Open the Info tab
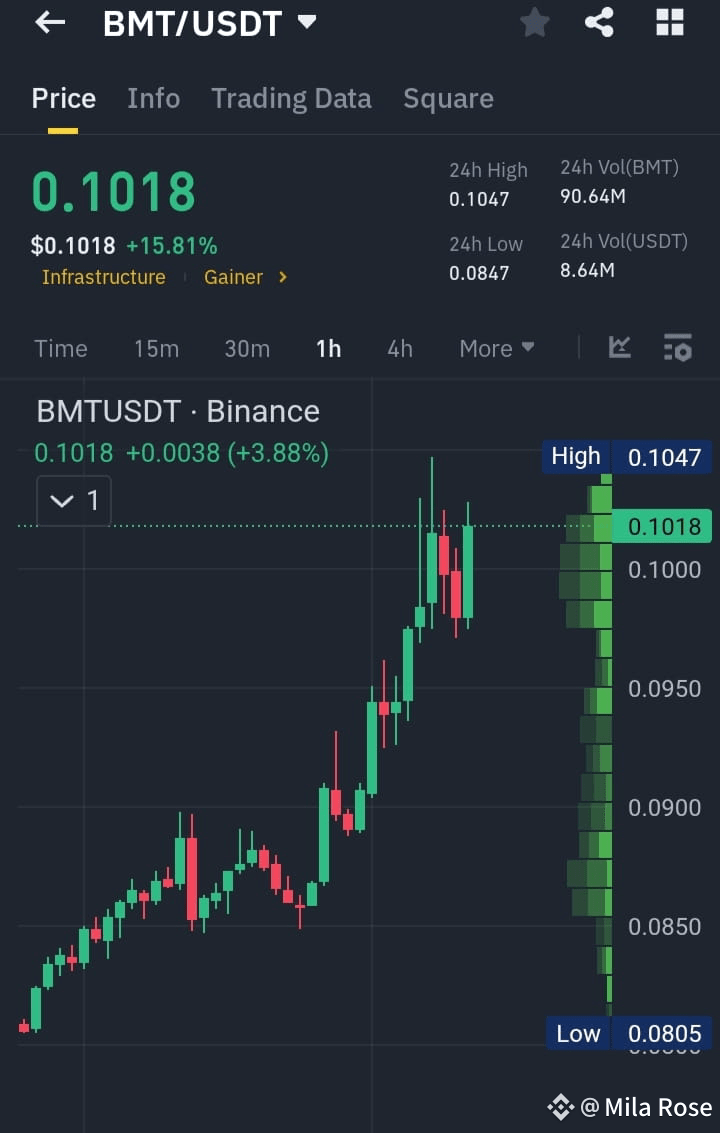 [x=153, y=98]
